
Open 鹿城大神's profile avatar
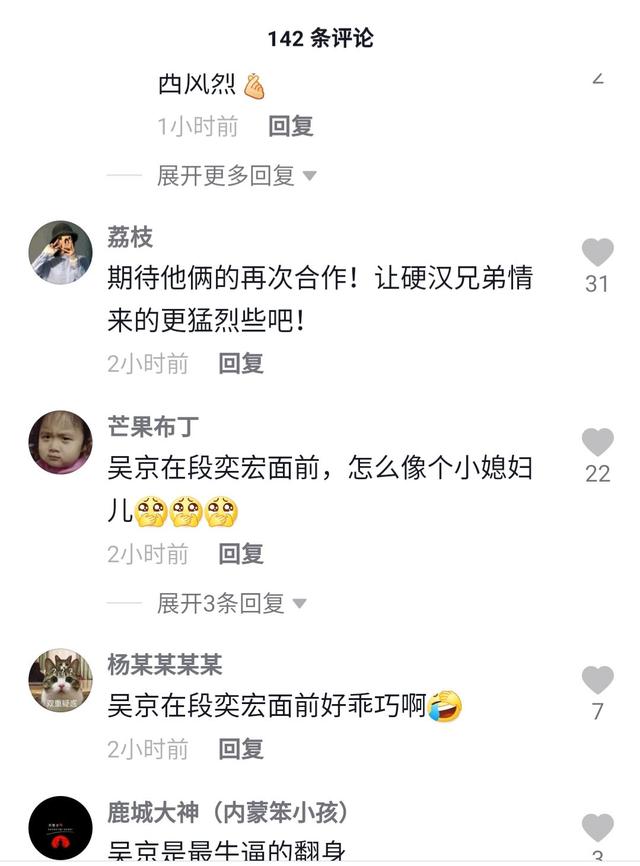pyautogui.click(x=60, y=828)
